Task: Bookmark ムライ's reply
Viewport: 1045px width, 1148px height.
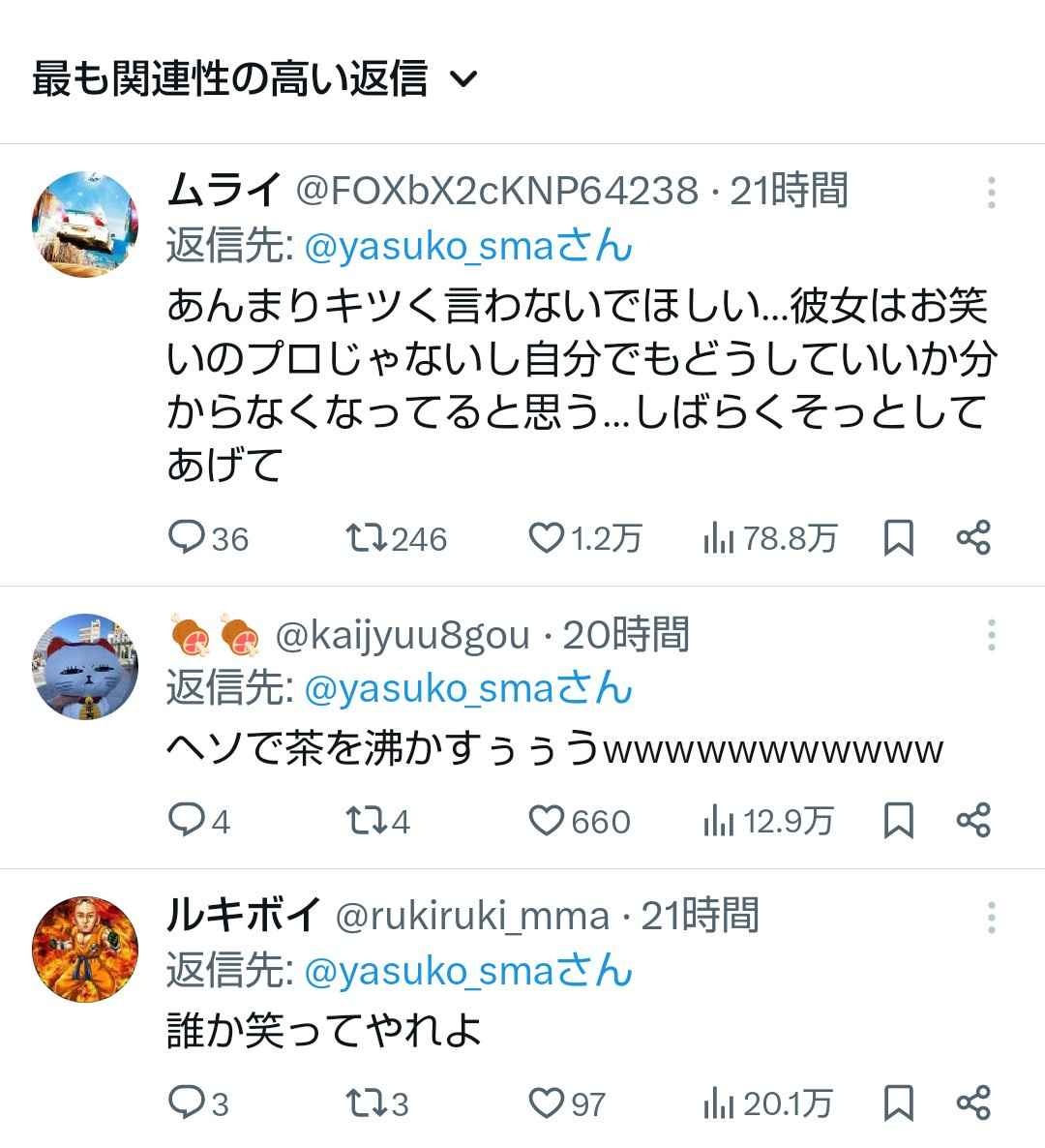Action: coord(899,537)
